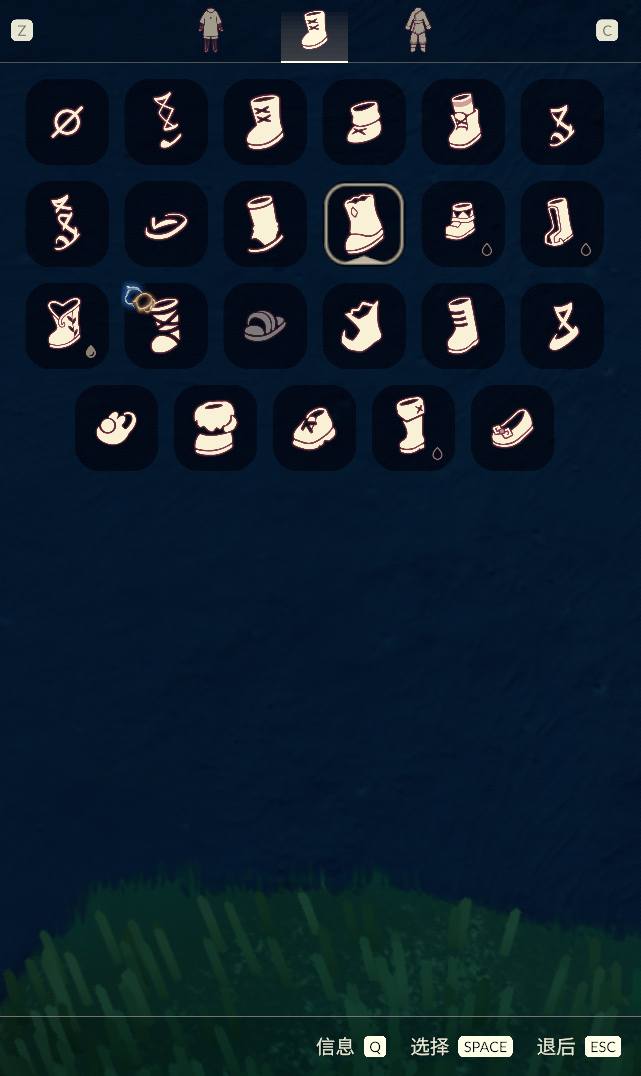The height and width of the screenshot is (1076, 641).
Task: Go back using the ESC button
Action: [x=603, y=1047]
